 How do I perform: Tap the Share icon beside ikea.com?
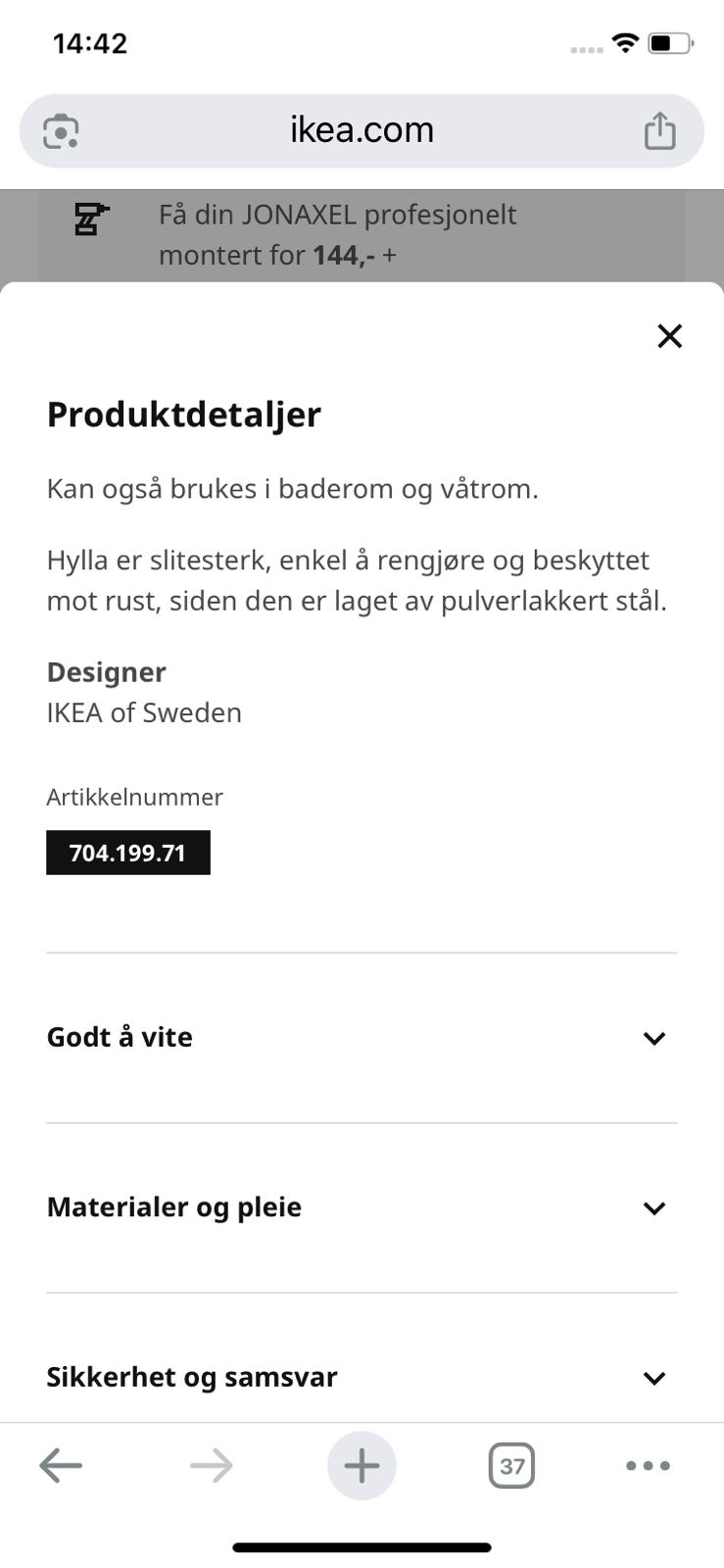click(660, 128)
